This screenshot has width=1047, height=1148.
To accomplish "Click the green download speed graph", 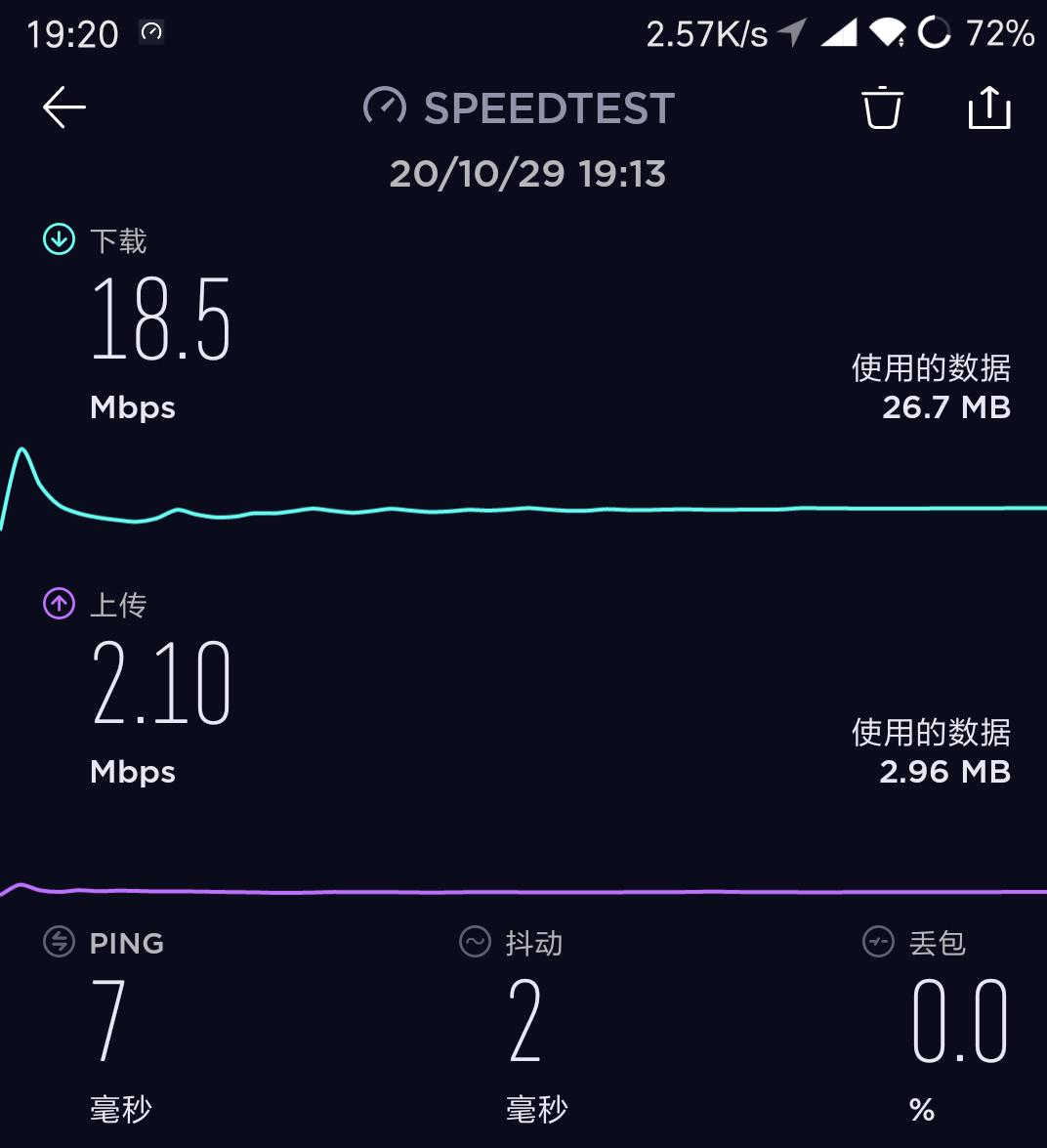I will pyautogui.click(x=488, y=509).
